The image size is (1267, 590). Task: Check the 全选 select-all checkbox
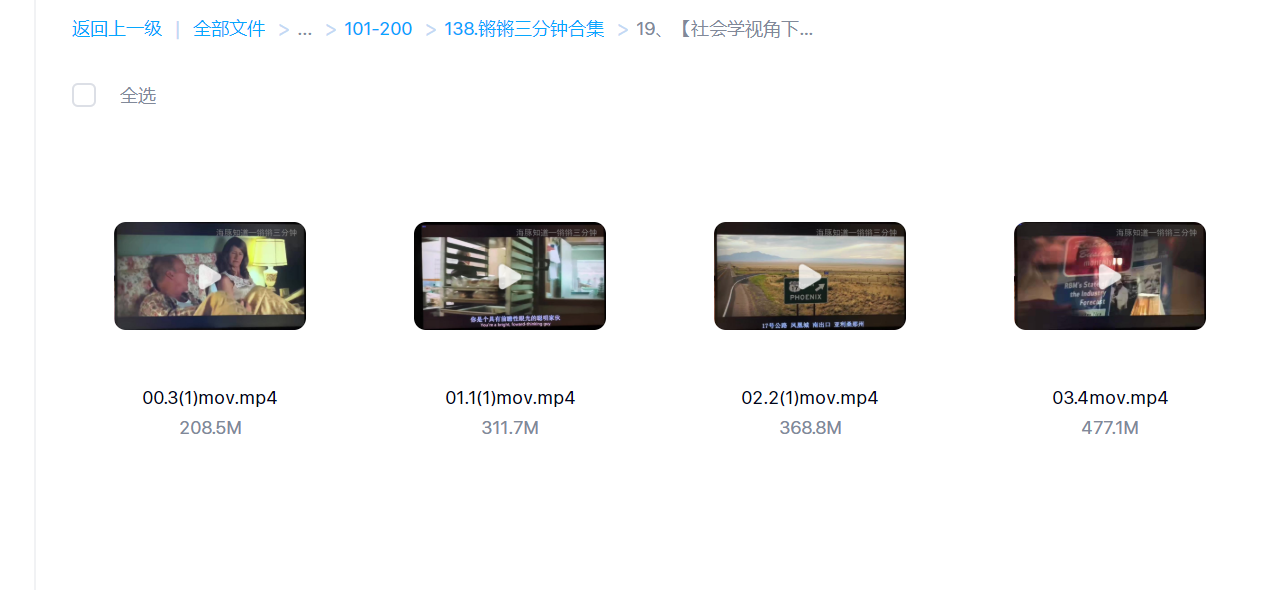coord(84,95)
